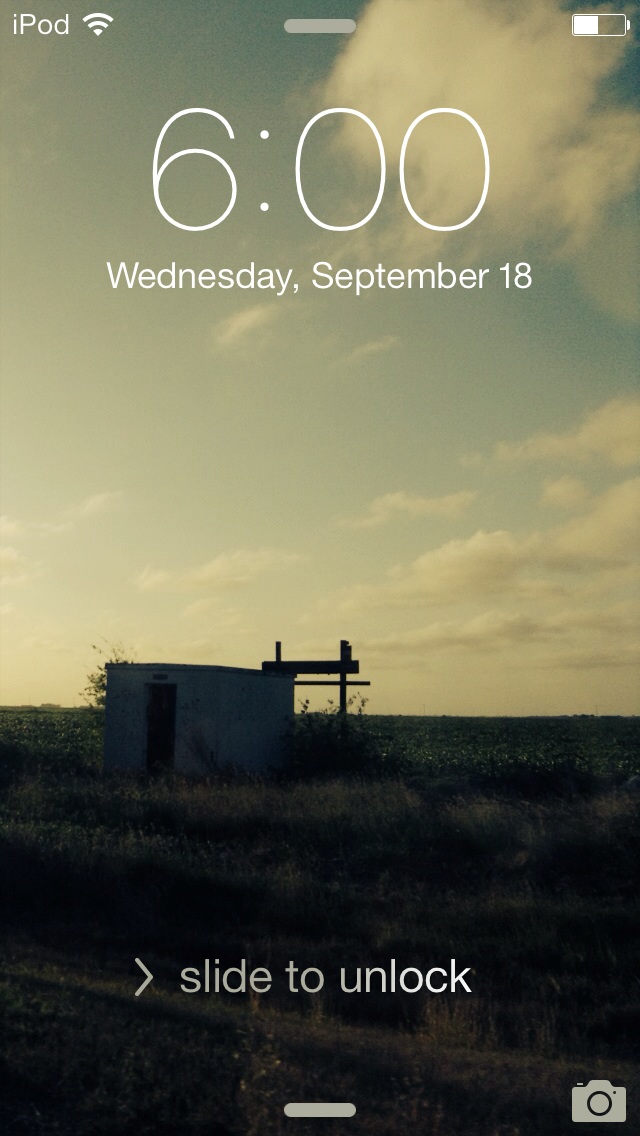This screenshot has height=1136, width=640.
Task: Tap the slide to unlock text
Action: tap(325, 977)
